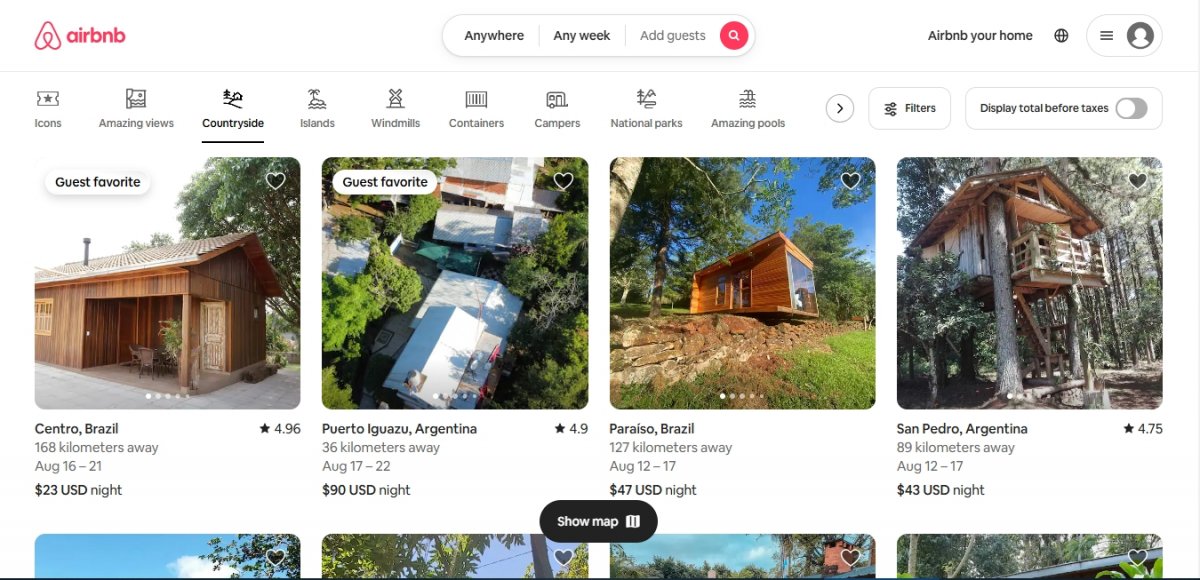Screen dimensions: 1200x580
Task: Save the Centro, Brazil listing to wishlist
Action: click(276, 181)
